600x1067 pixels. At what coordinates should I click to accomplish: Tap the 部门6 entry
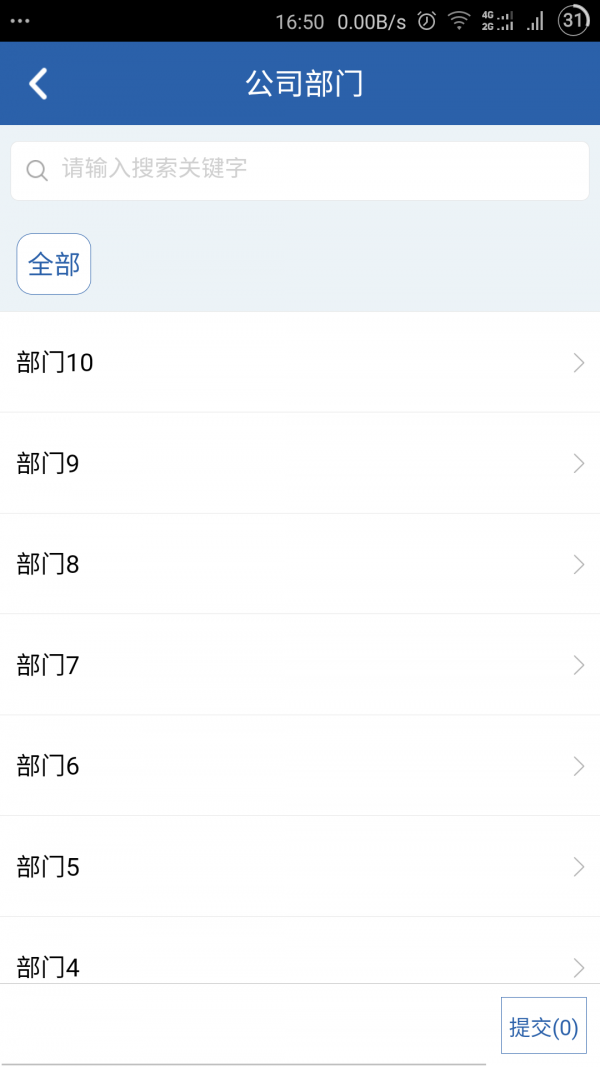(300, 766)
